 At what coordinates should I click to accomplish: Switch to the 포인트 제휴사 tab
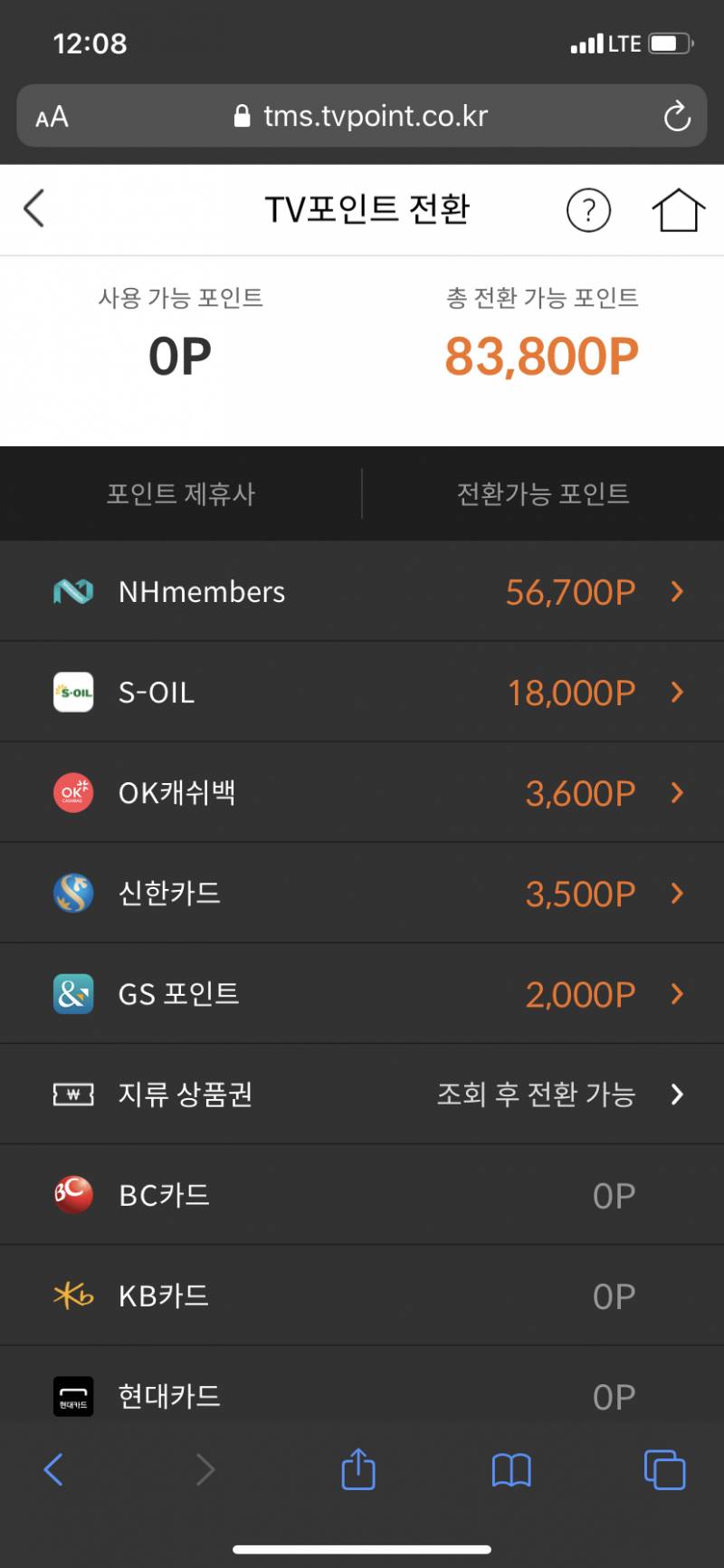(x=180, y=493)
